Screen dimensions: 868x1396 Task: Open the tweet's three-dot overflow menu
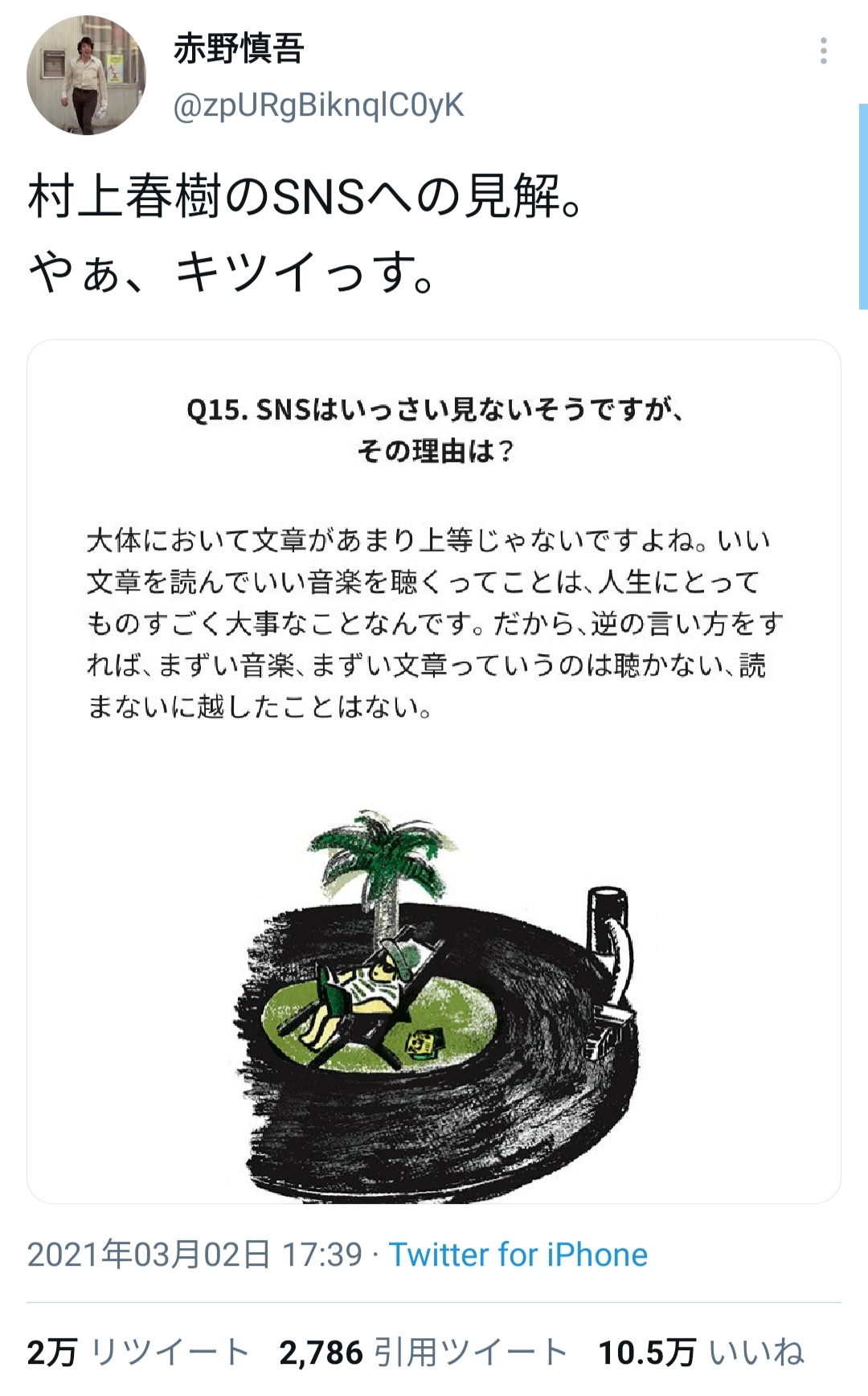pos(823,51)
